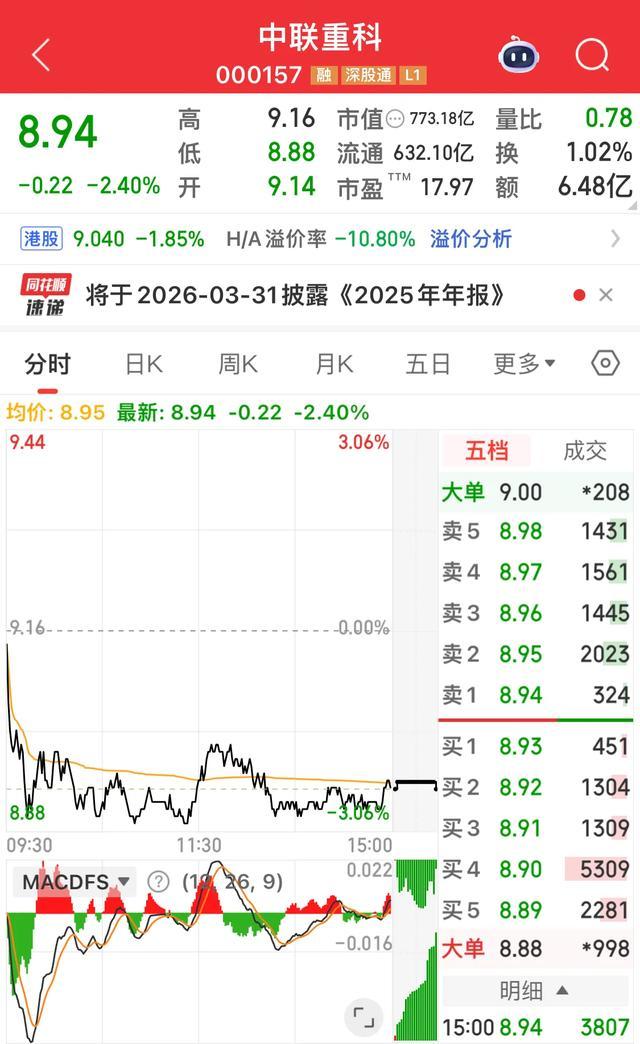Switch to the 五日 tab
640x1044 pixels.
click(428, 364)
